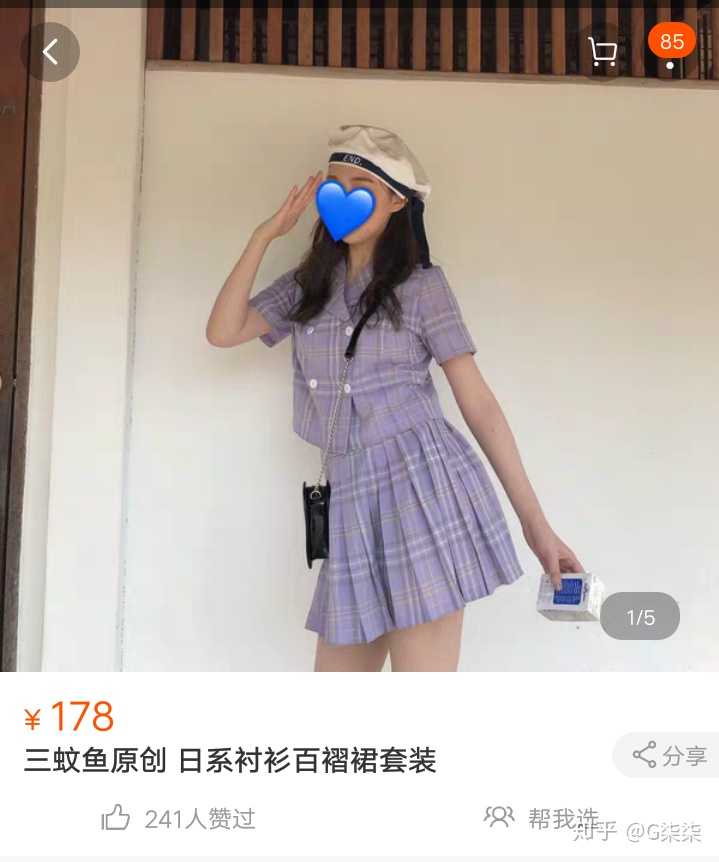Go back using the arrow button
Screen dimensions: 719x862
pyautogui.click(x=50, y=52)
